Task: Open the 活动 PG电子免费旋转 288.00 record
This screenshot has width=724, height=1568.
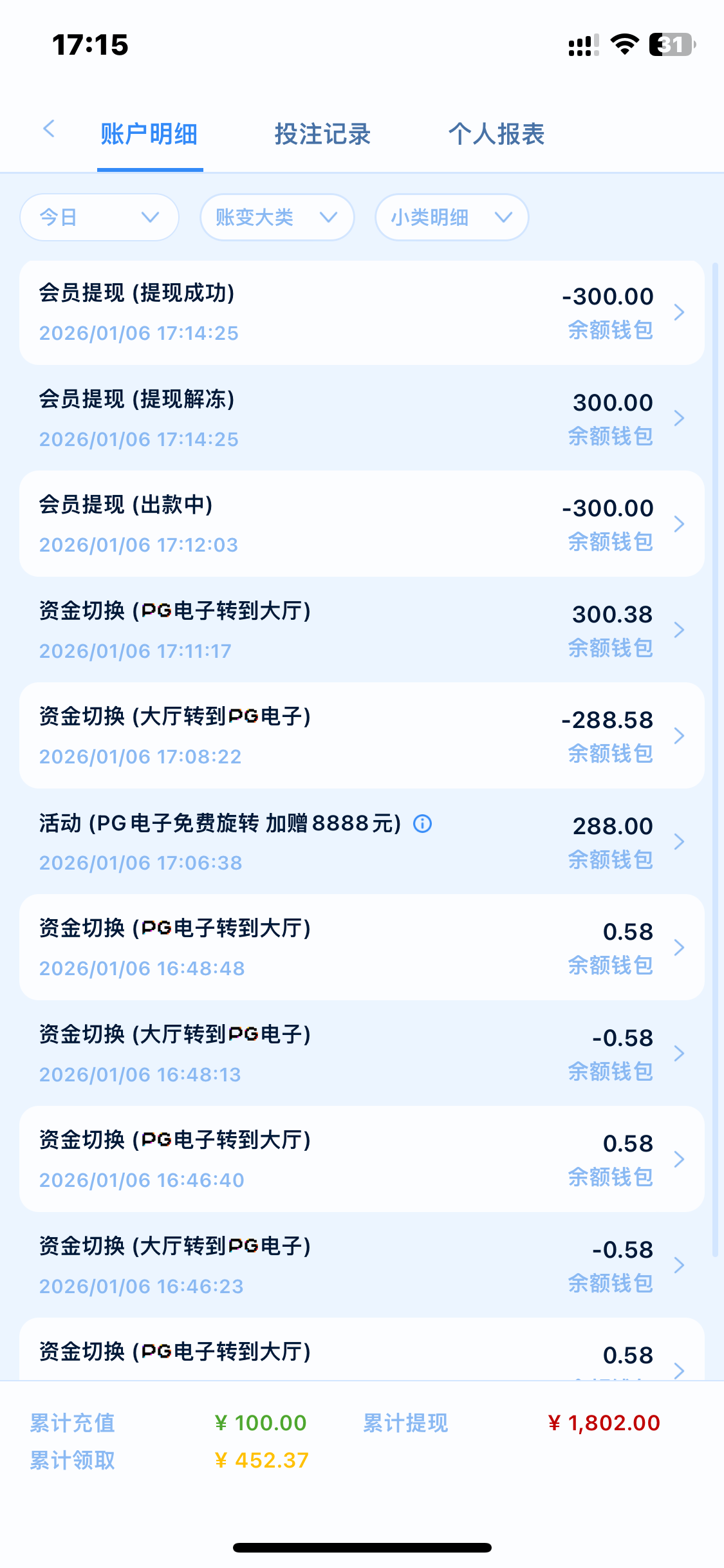Action: coord(362,842)
